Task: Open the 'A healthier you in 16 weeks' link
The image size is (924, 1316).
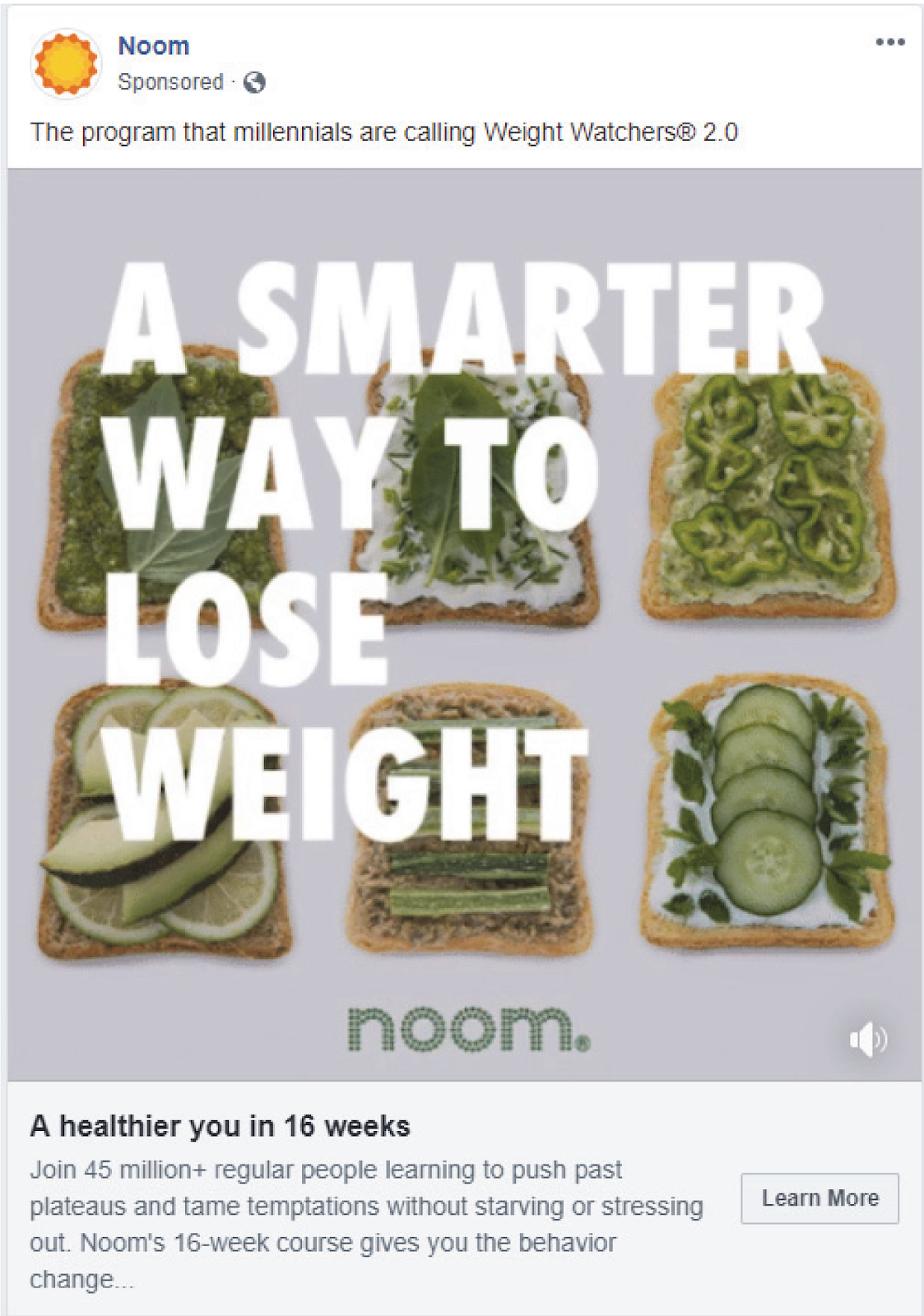Action: [x=220, y=1126]
